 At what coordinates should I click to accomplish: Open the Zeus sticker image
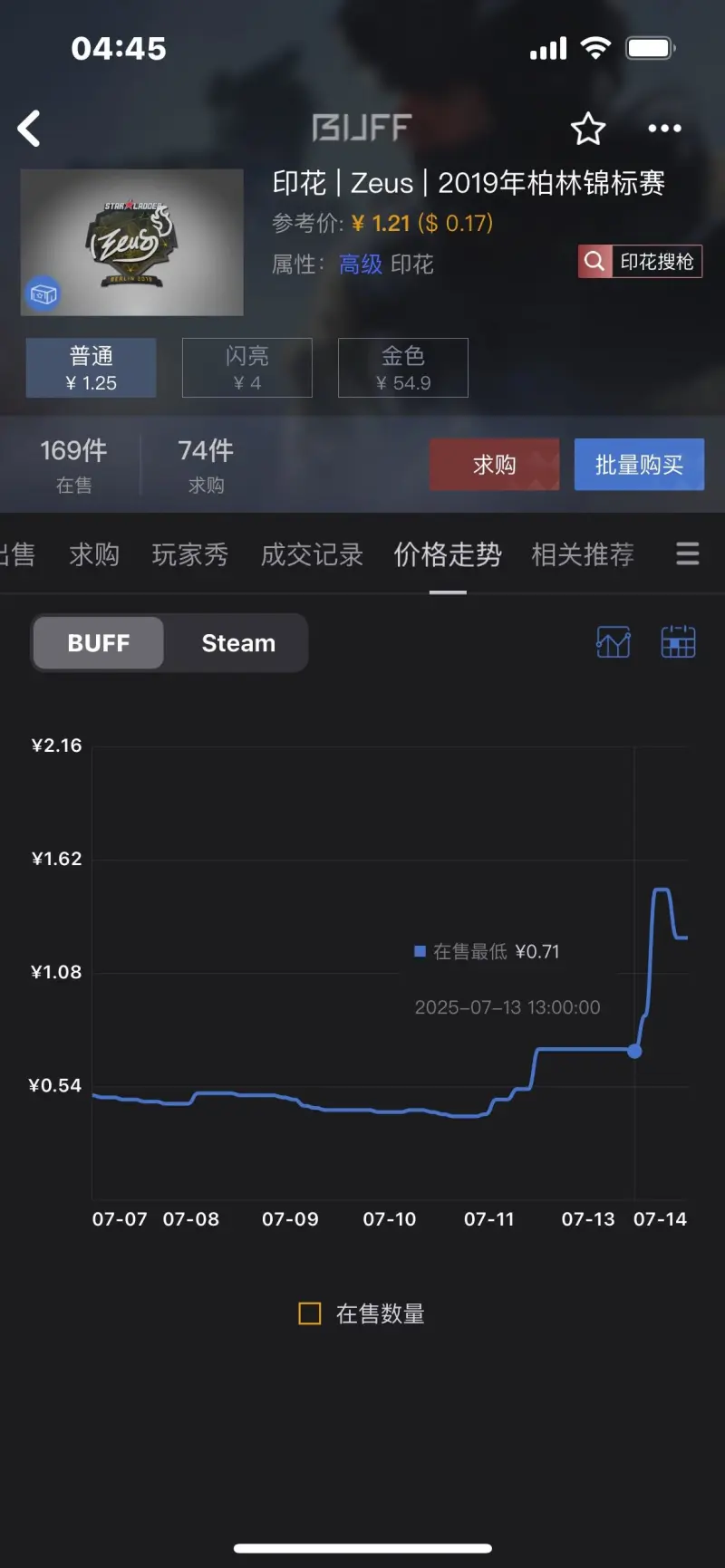coord(132,242)
